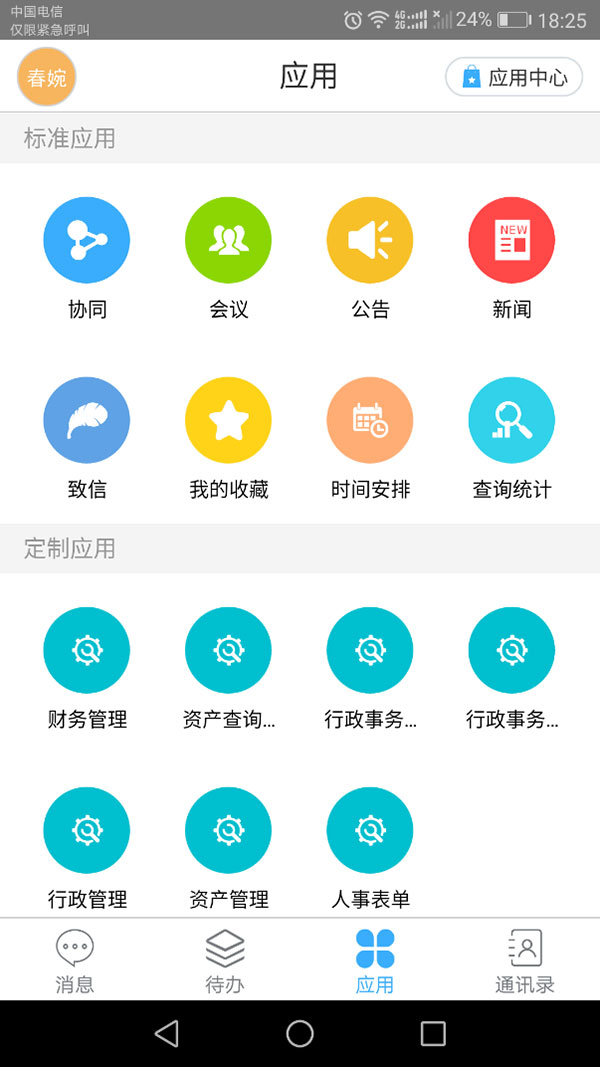This screenshot has height=1067, width=600.
Task: Switch to the 消息 tab
Action: (x=75, y=960)
